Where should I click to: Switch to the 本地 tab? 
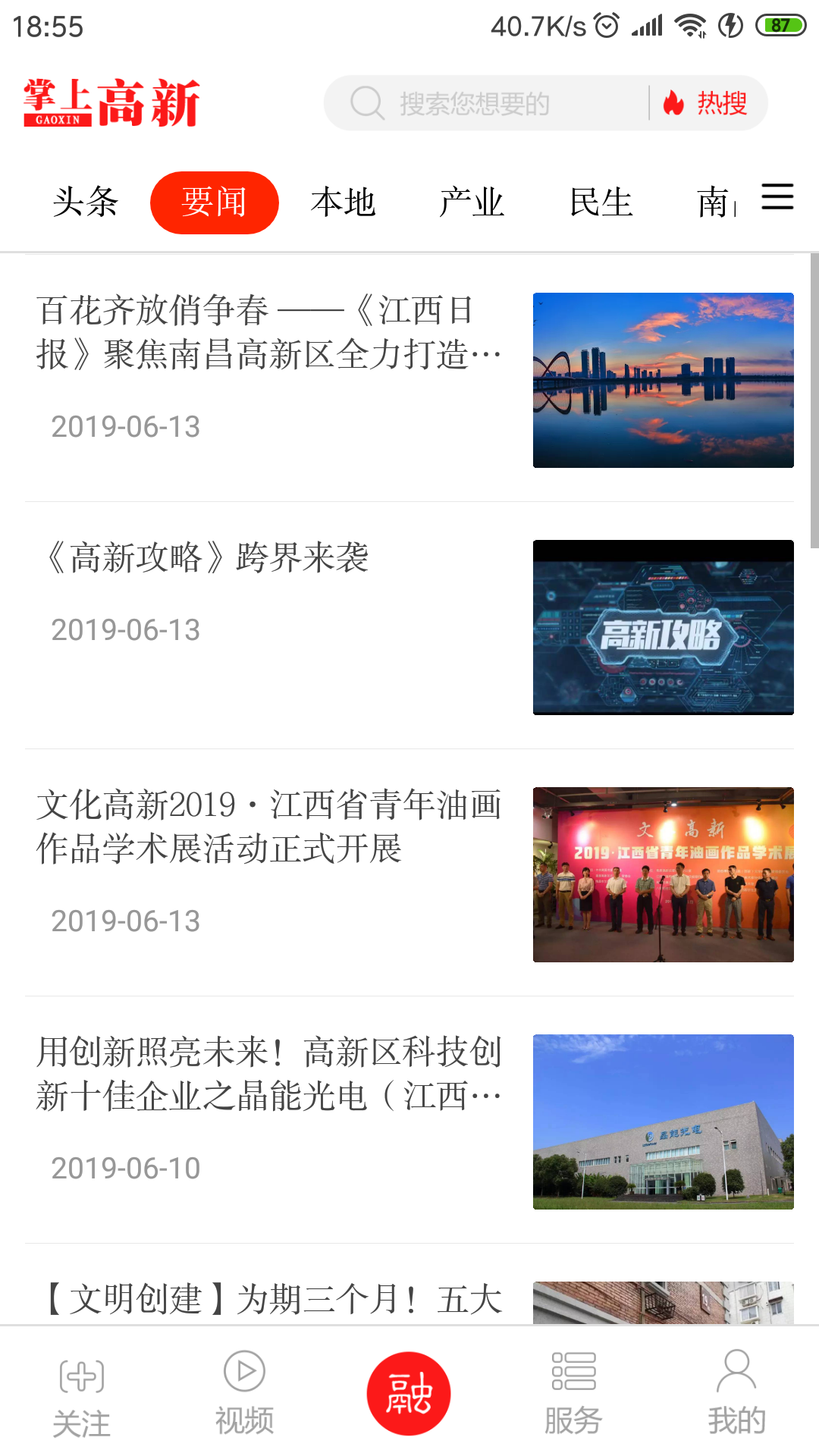click(x=343, y=202)
